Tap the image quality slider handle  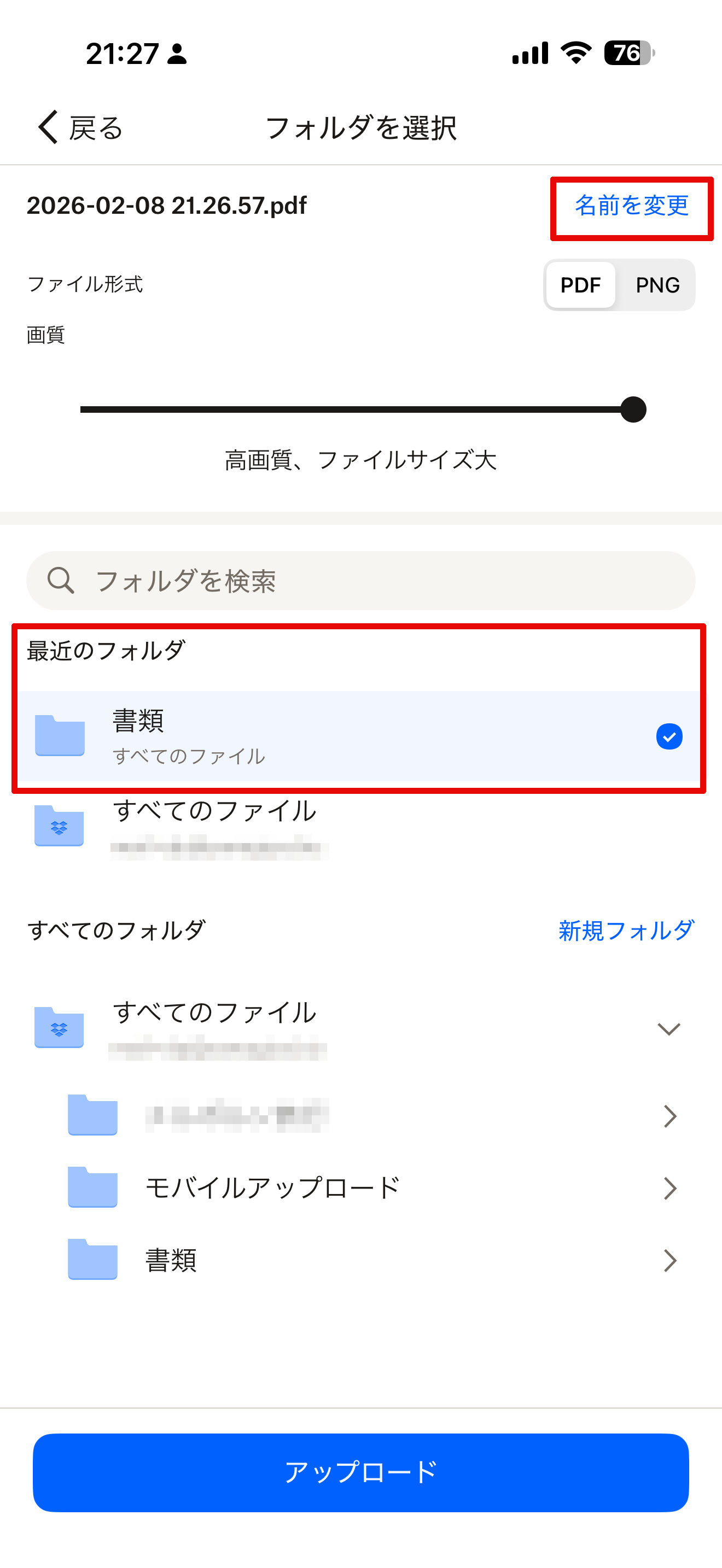633,409
